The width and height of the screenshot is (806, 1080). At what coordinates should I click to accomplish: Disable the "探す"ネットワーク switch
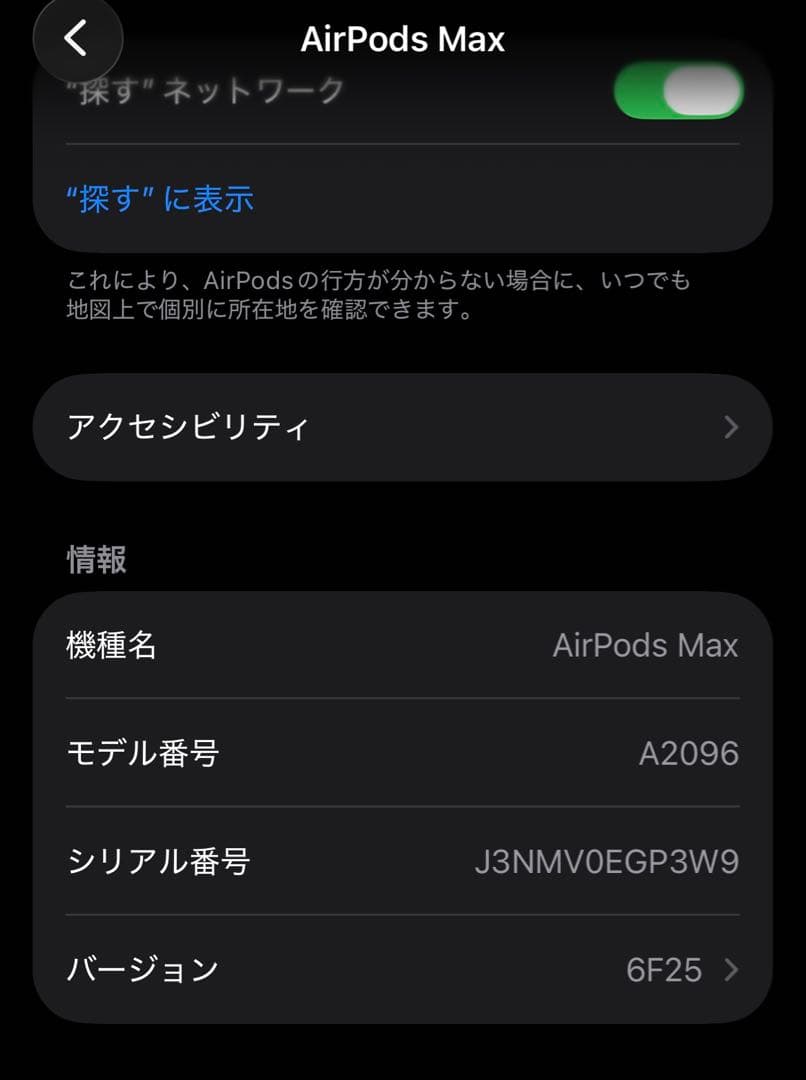pyautogui.click(x=679, y=92)
